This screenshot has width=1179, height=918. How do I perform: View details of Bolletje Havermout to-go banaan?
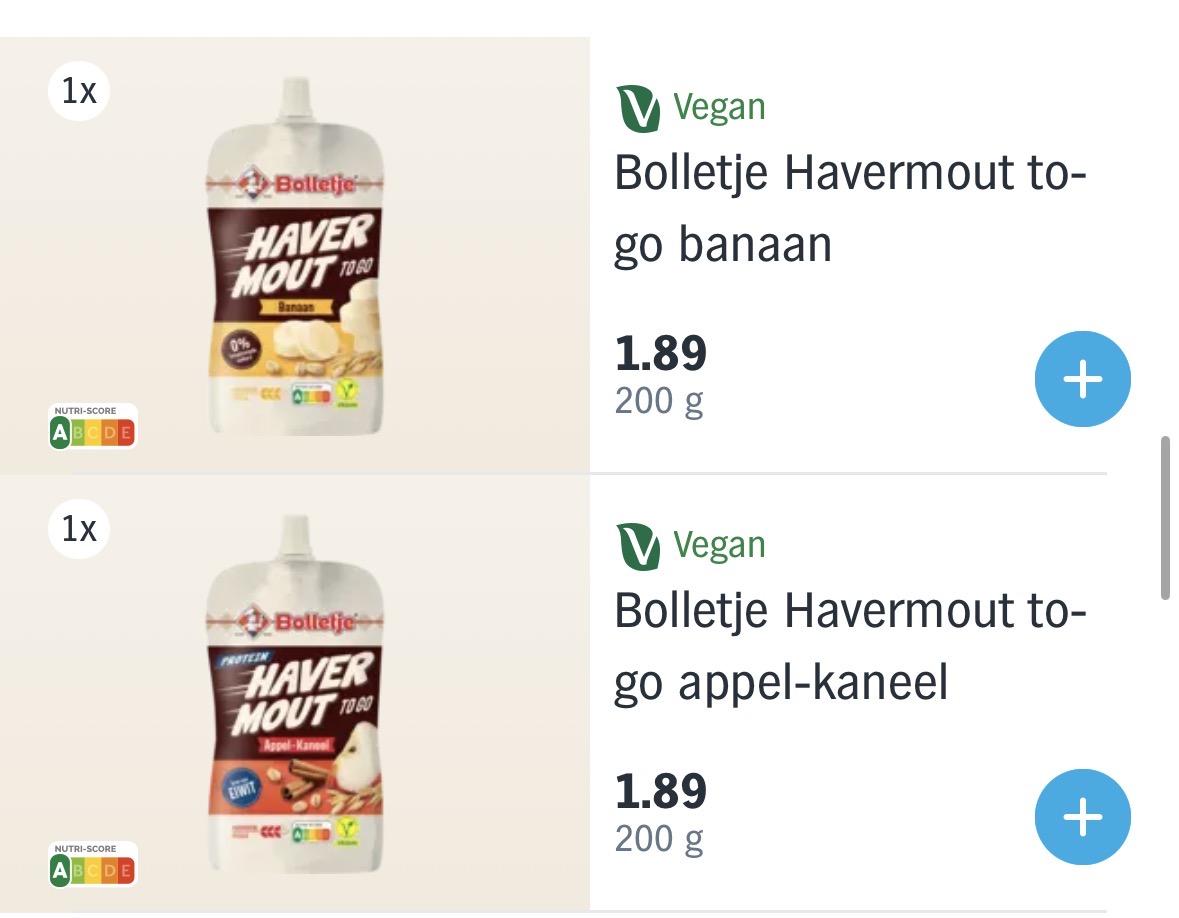pyautogui.click(x=848, y=208)
